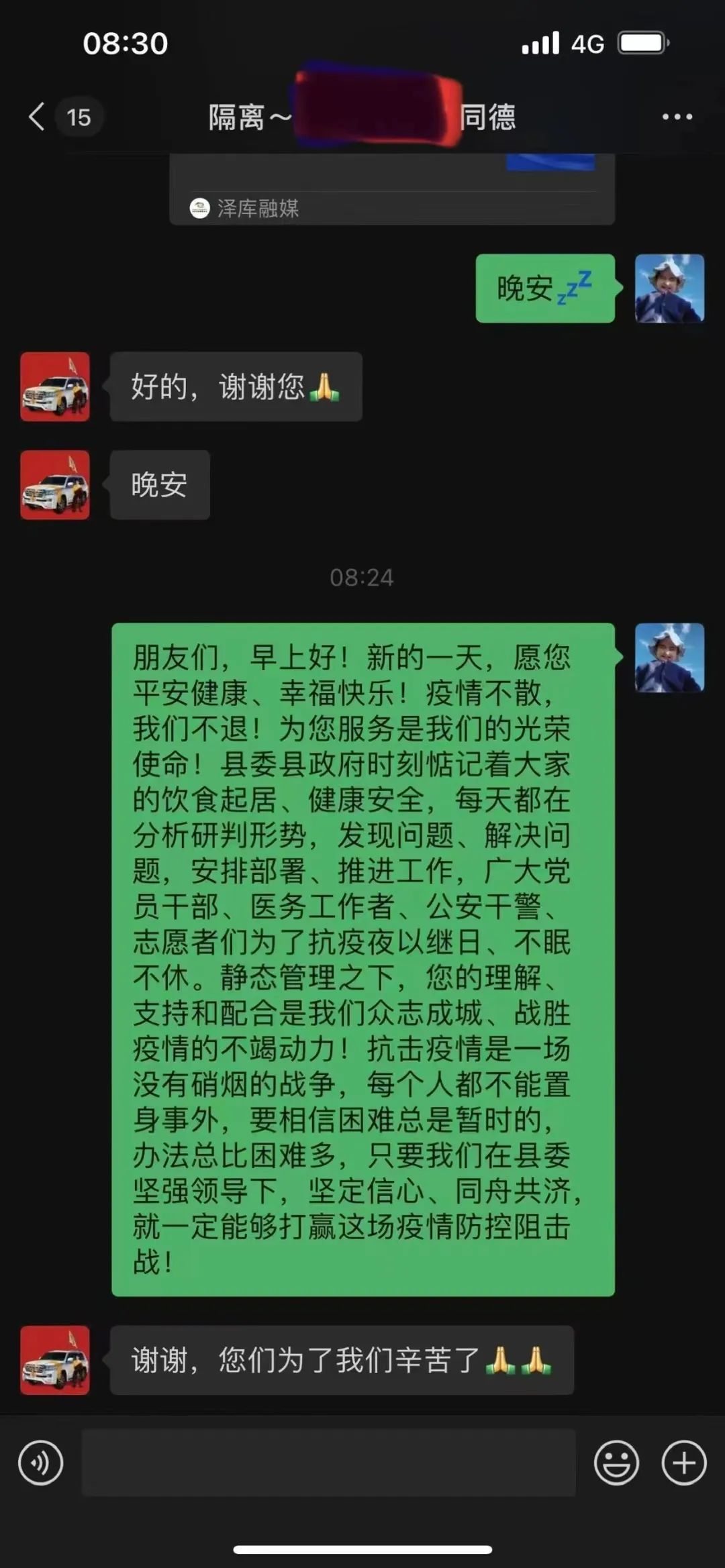Open your own avatar next to 晚安 zzz

[669, 289]
